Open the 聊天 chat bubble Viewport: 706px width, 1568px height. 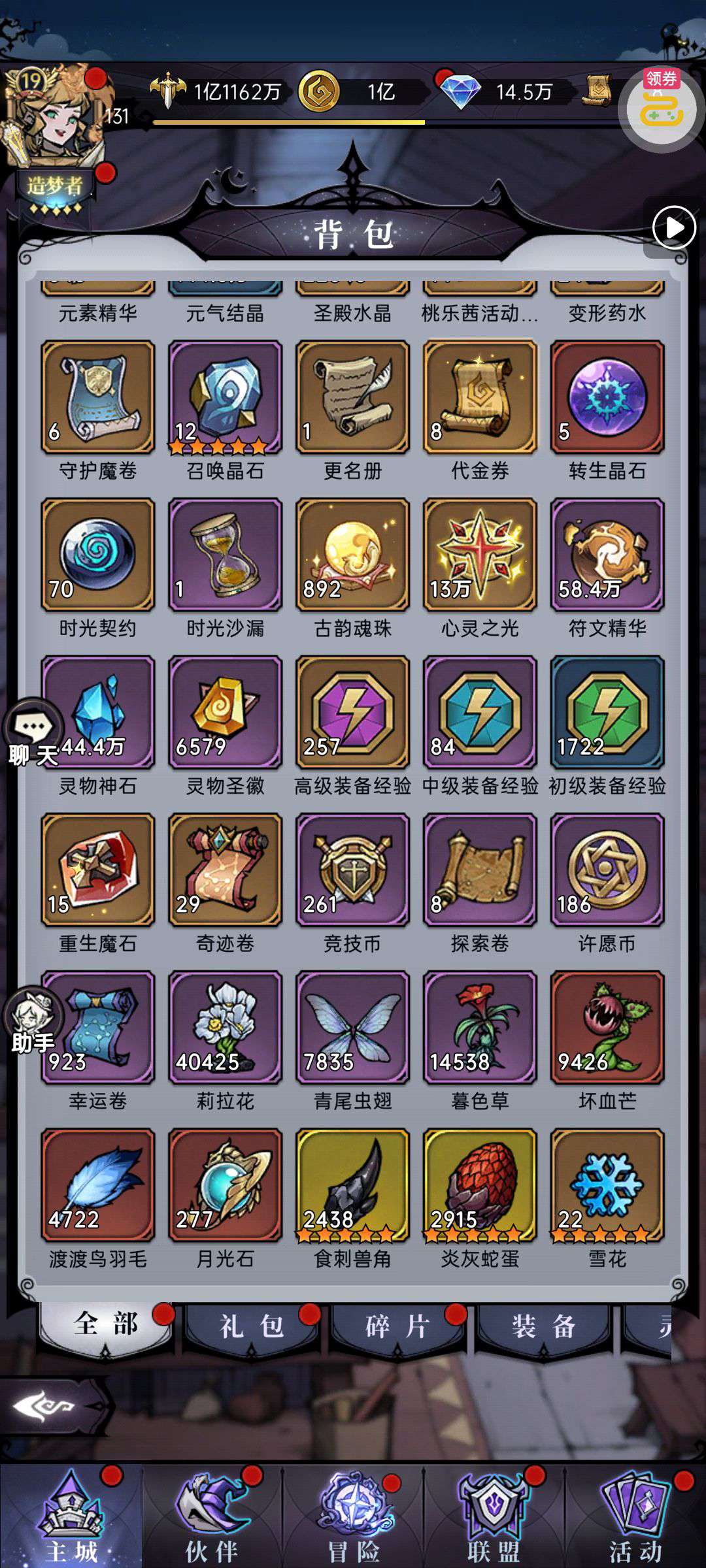point(33,733)
